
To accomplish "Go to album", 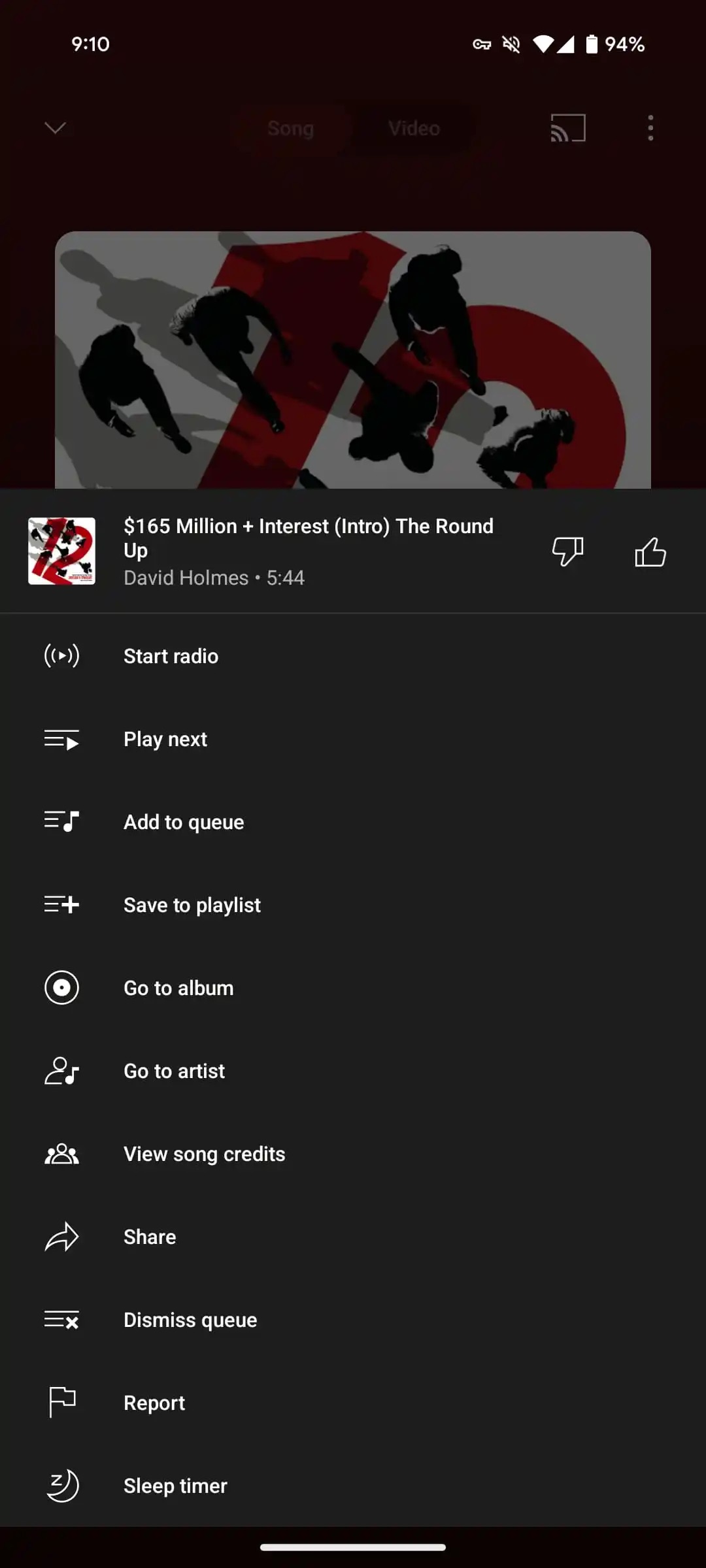I will coord(178,988).
